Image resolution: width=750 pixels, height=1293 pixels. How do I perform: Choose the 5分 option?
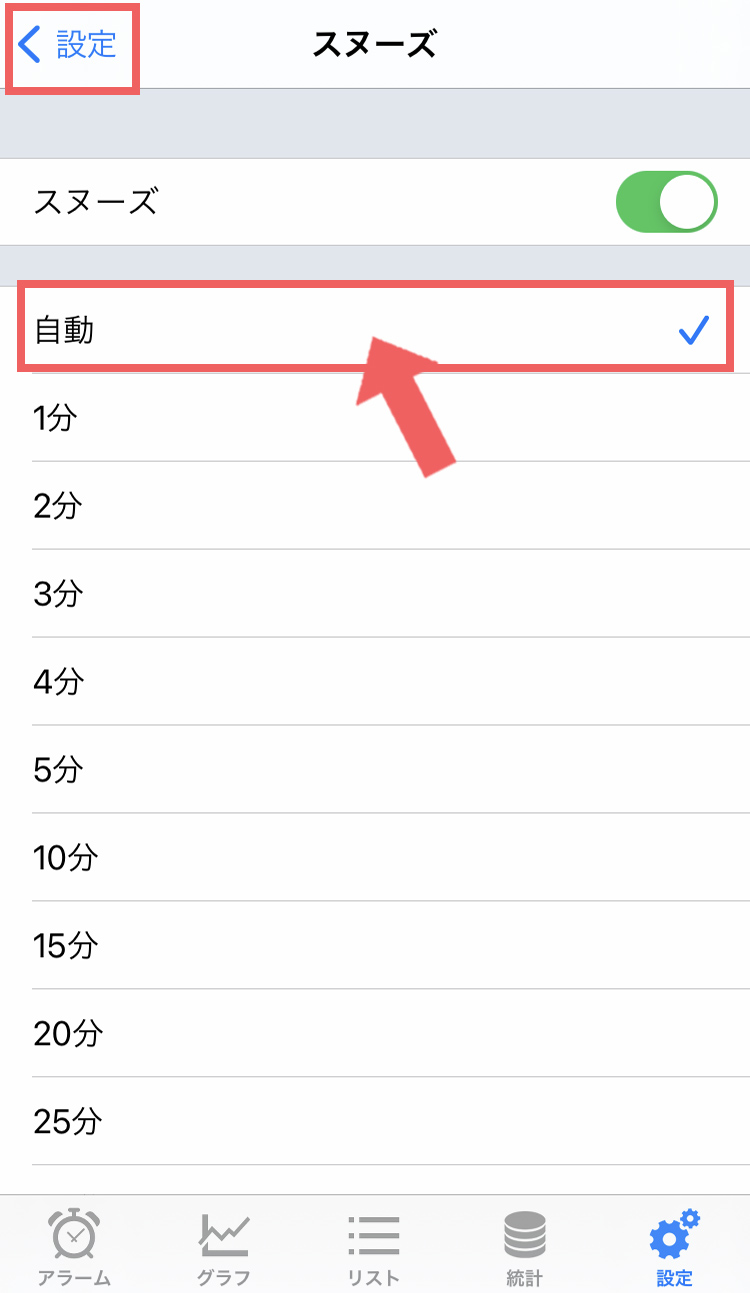tap(375, 770)
